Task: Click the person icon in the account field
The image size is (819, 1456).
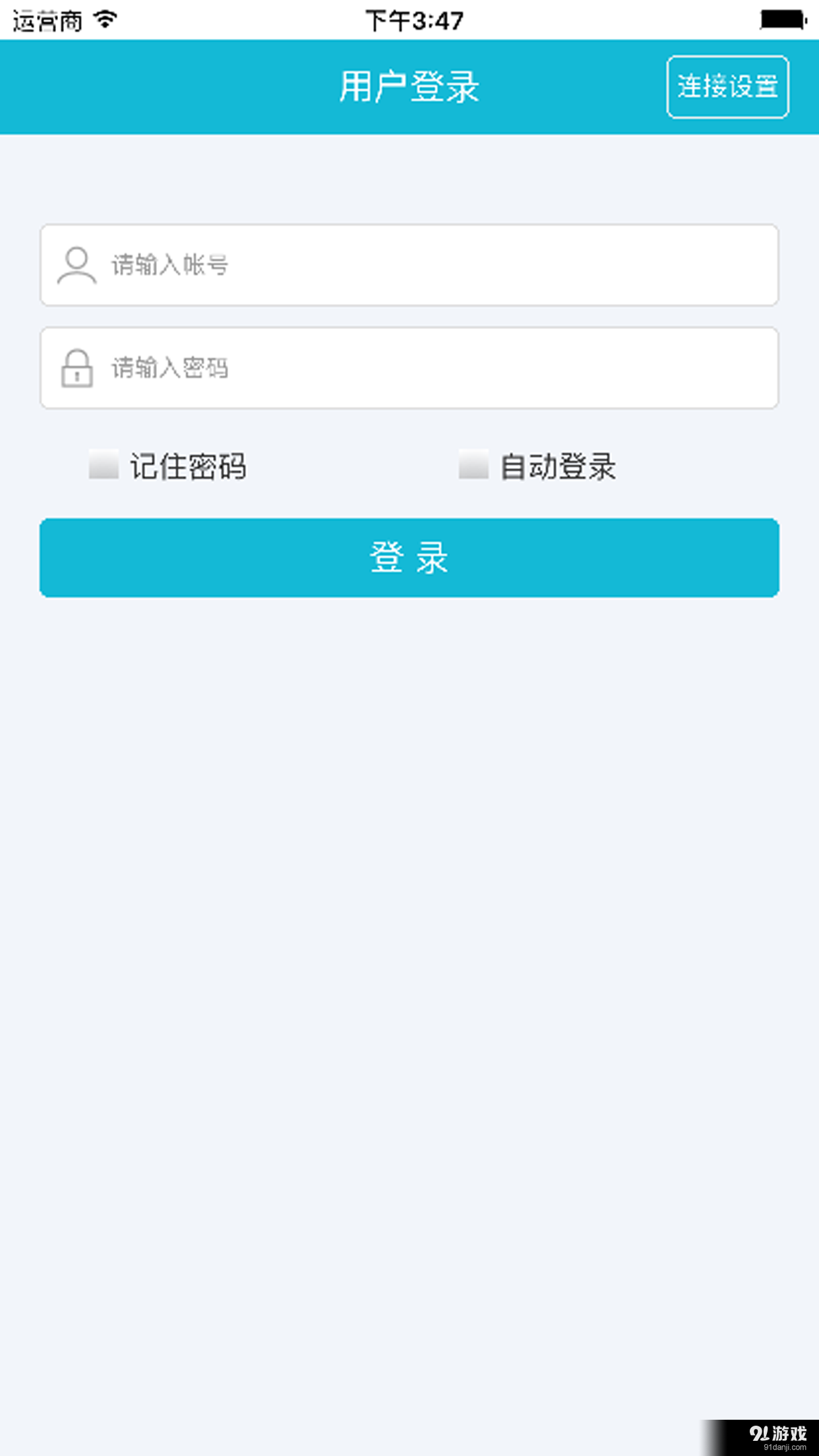Action: pos(77,266)
